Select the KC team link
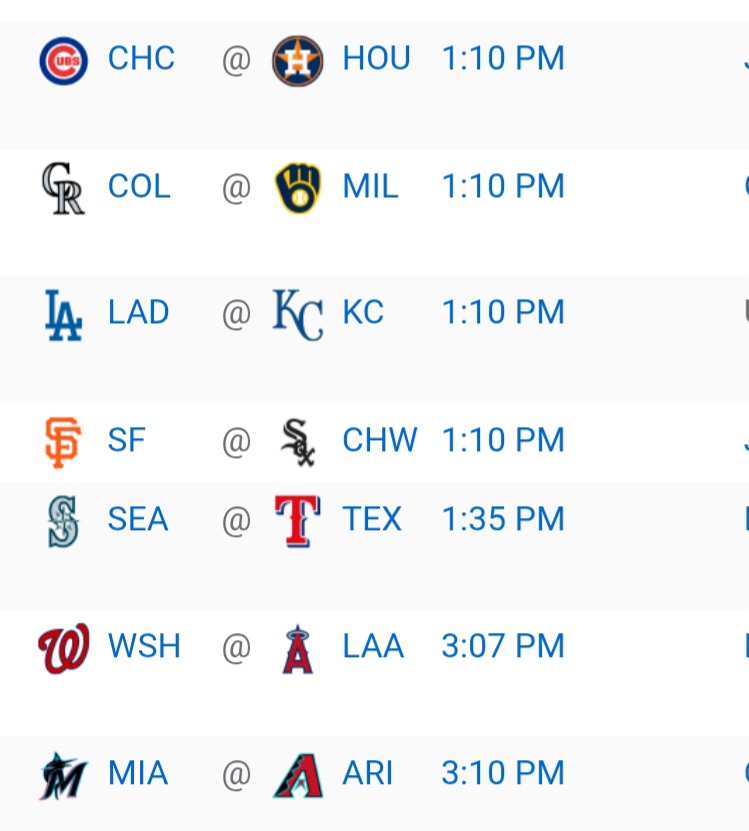This screenshot has height=831, width=749. click(363, 313)
